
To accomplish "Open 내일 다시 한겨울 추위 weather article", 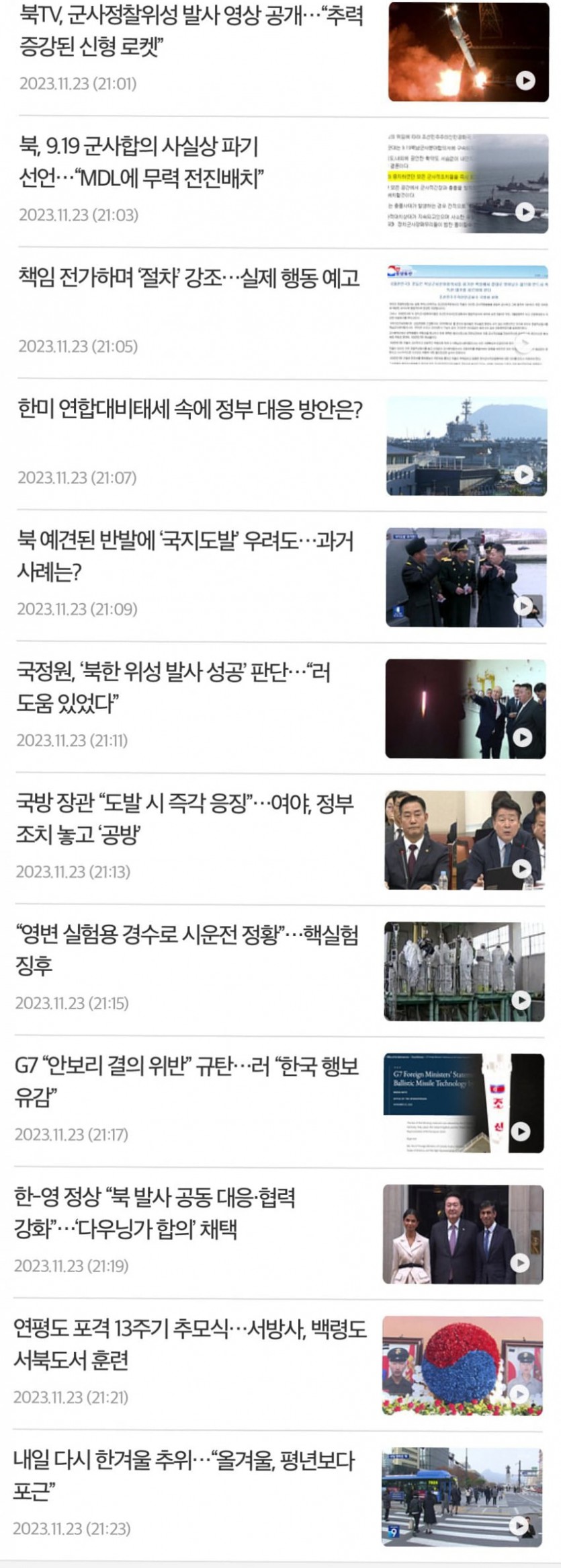I will [x=183, y=1475].
